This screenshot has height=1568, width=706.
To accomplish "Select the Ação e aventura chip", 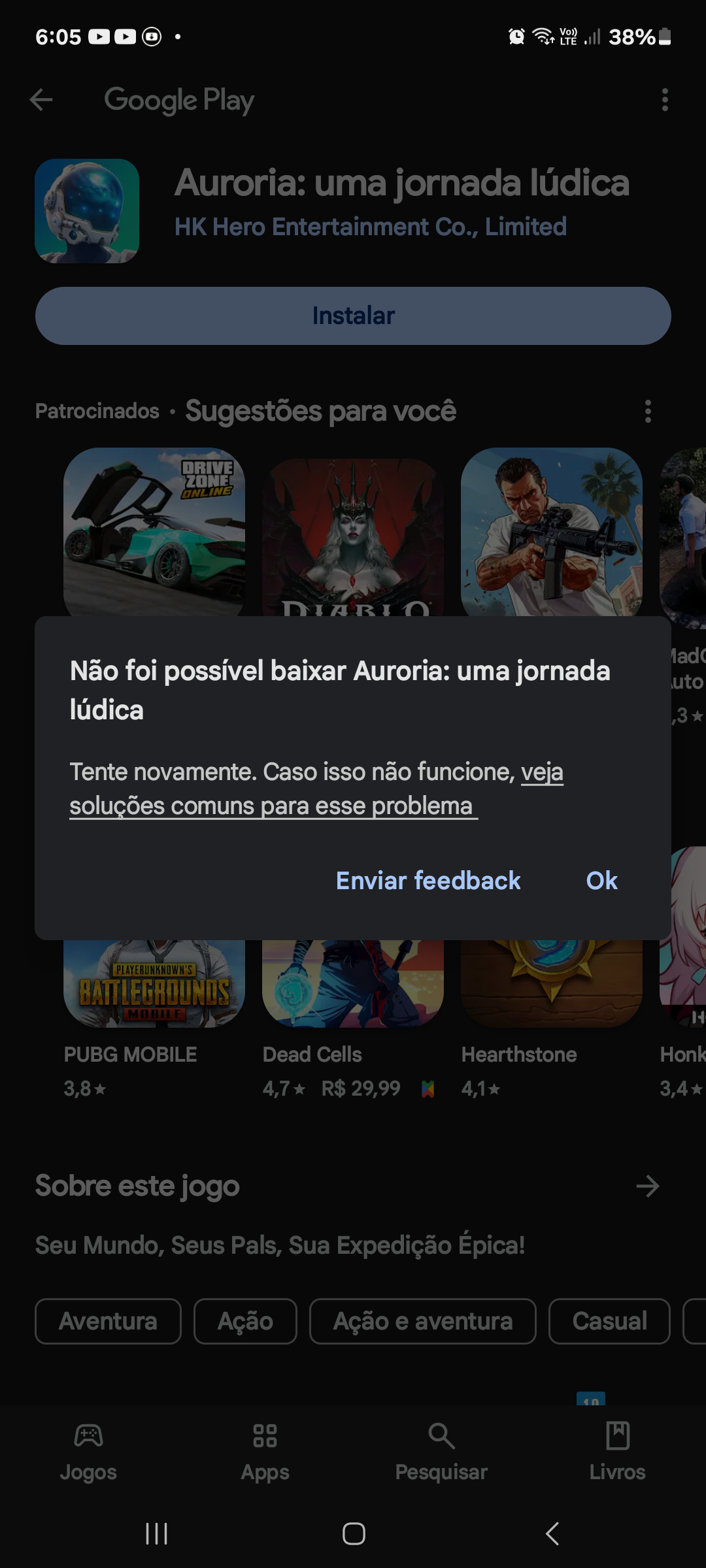I will [422, 1321].
